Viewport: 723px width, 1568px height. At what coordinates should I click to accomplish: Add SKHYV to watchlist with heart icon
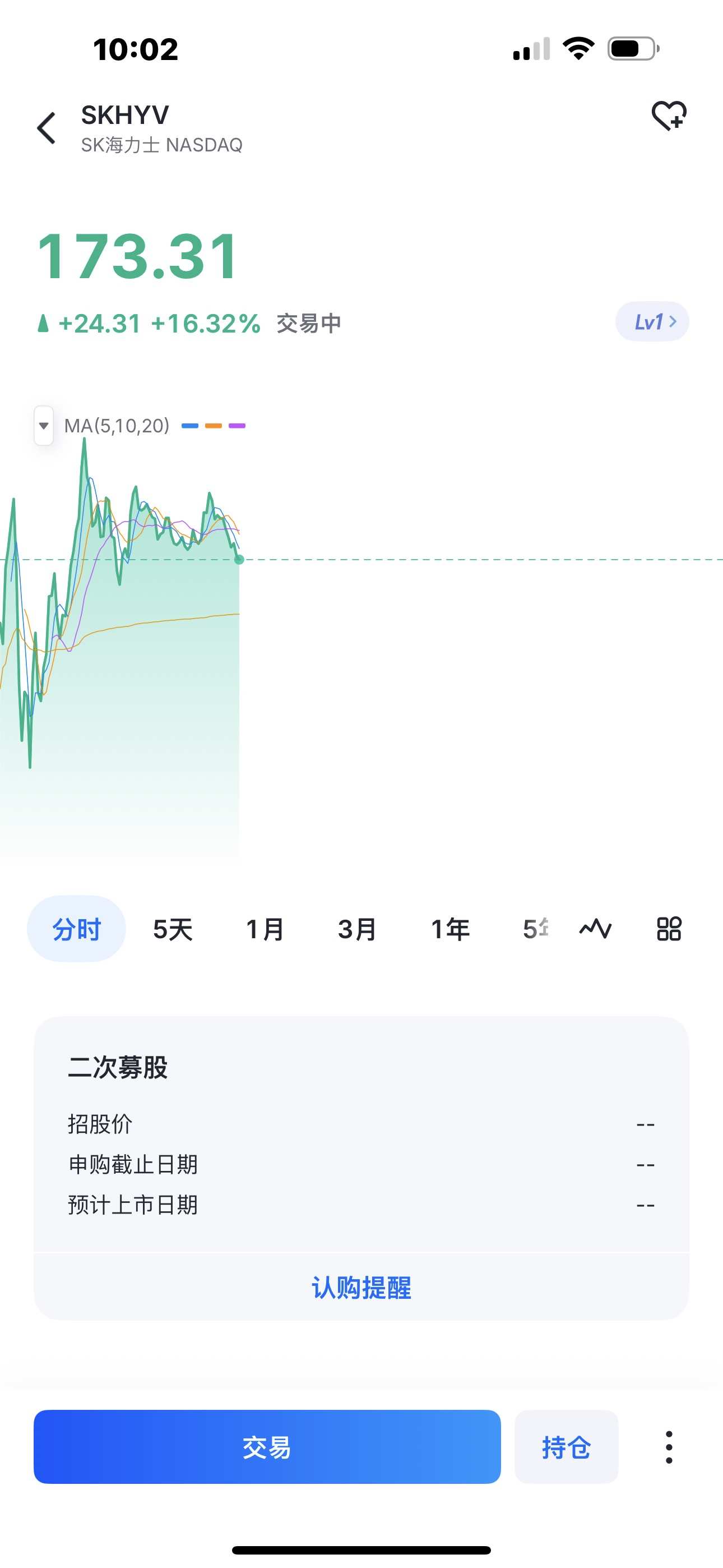coord(668,115)
